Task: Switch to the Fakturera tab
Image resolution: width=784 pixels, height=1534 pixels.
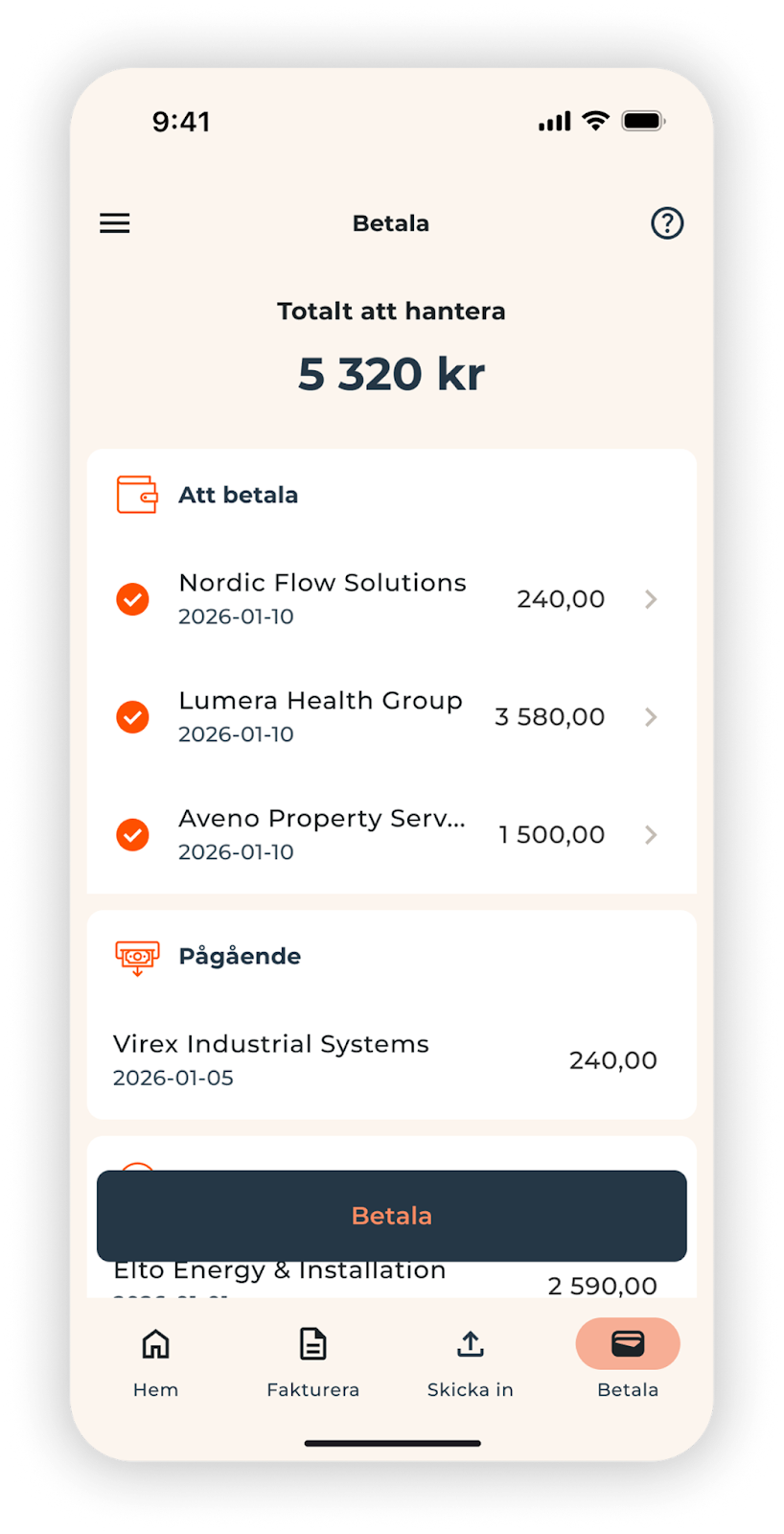Action: 312,1361
